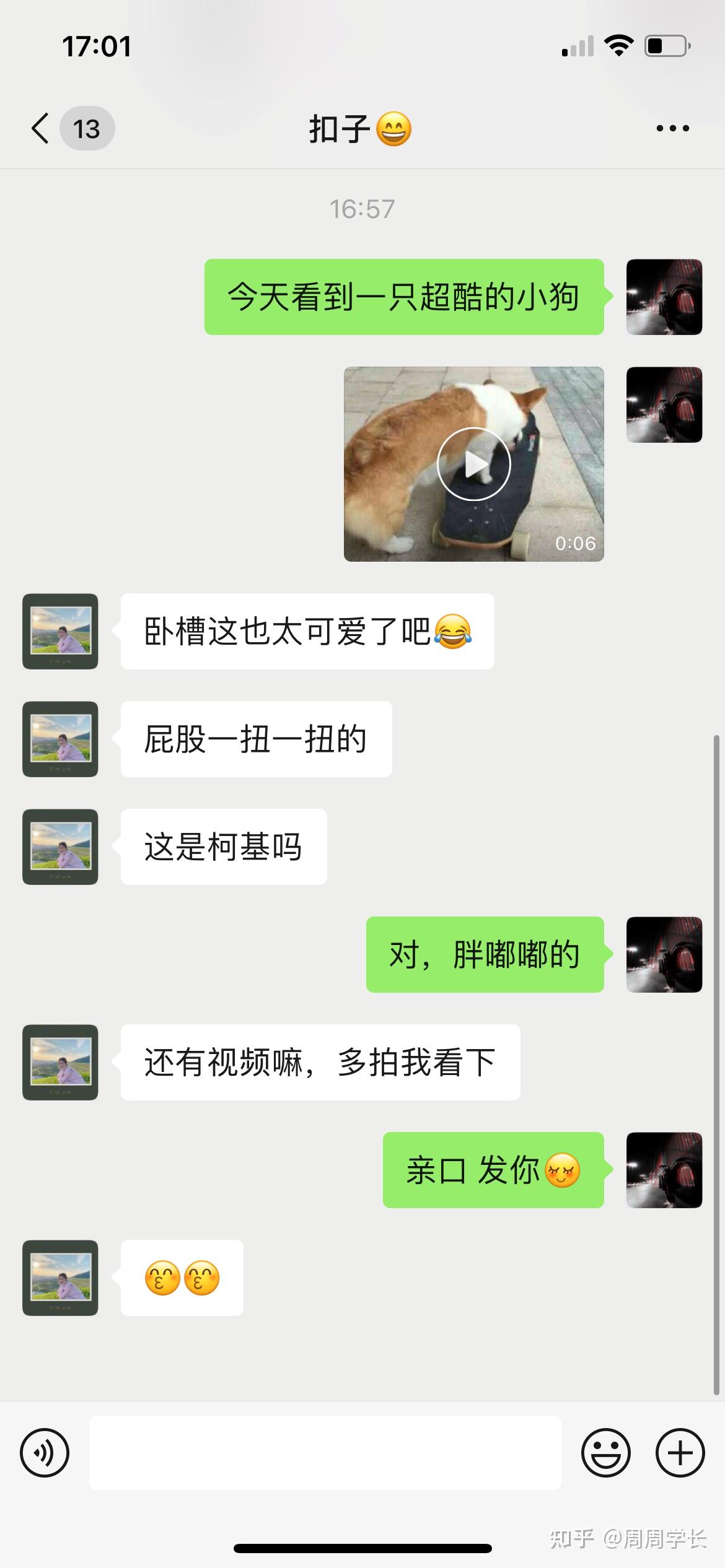Open the emoji sticker panel
The height and width of the screenshot is (1568, 725).
[606, 1452]
